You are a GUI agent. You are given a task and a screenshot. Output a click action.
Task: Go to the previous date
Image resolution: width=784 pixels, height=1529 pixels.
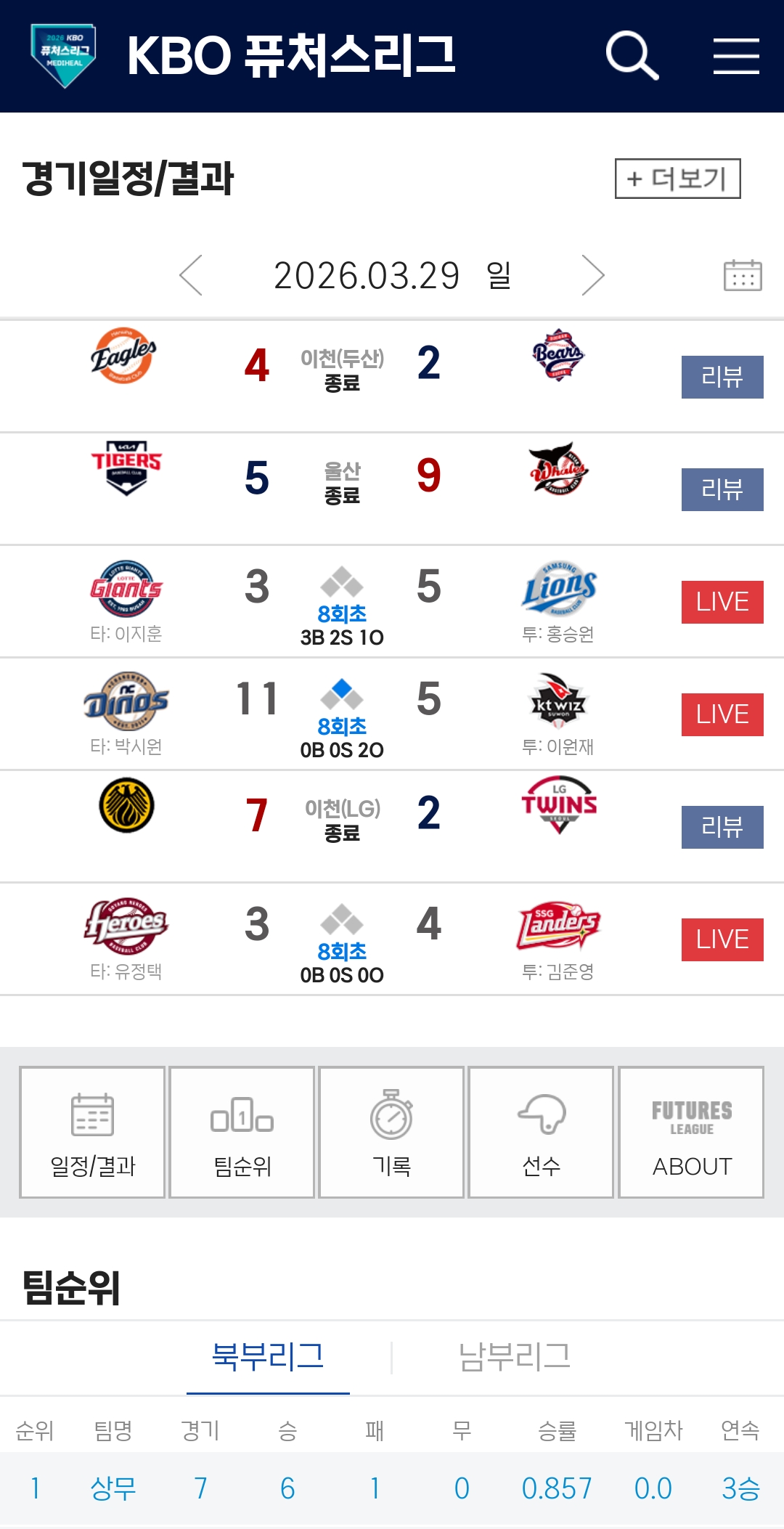[191, 276]
